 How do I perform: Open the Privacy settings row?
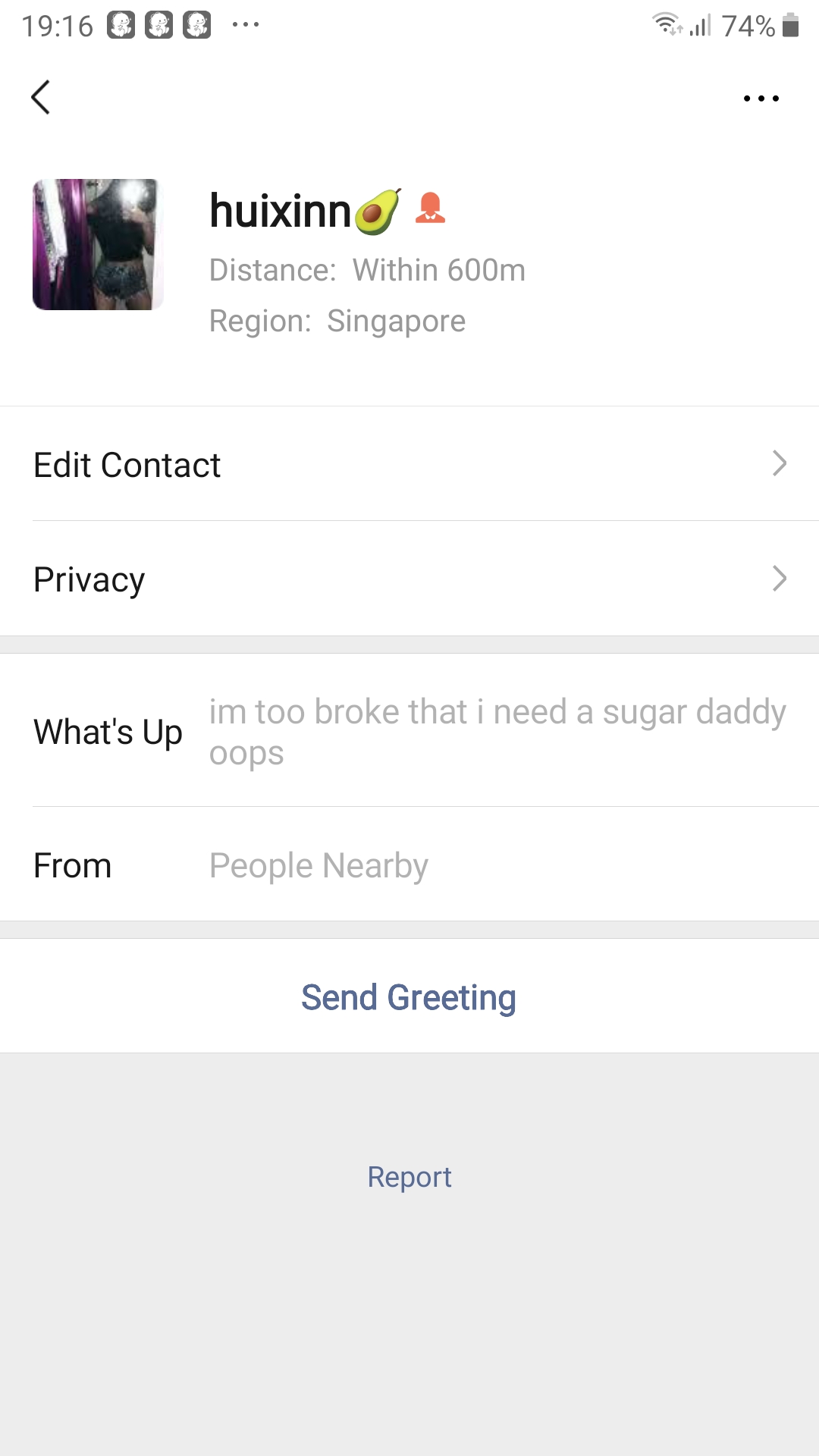pyautogui.click(x=409, y=579)
